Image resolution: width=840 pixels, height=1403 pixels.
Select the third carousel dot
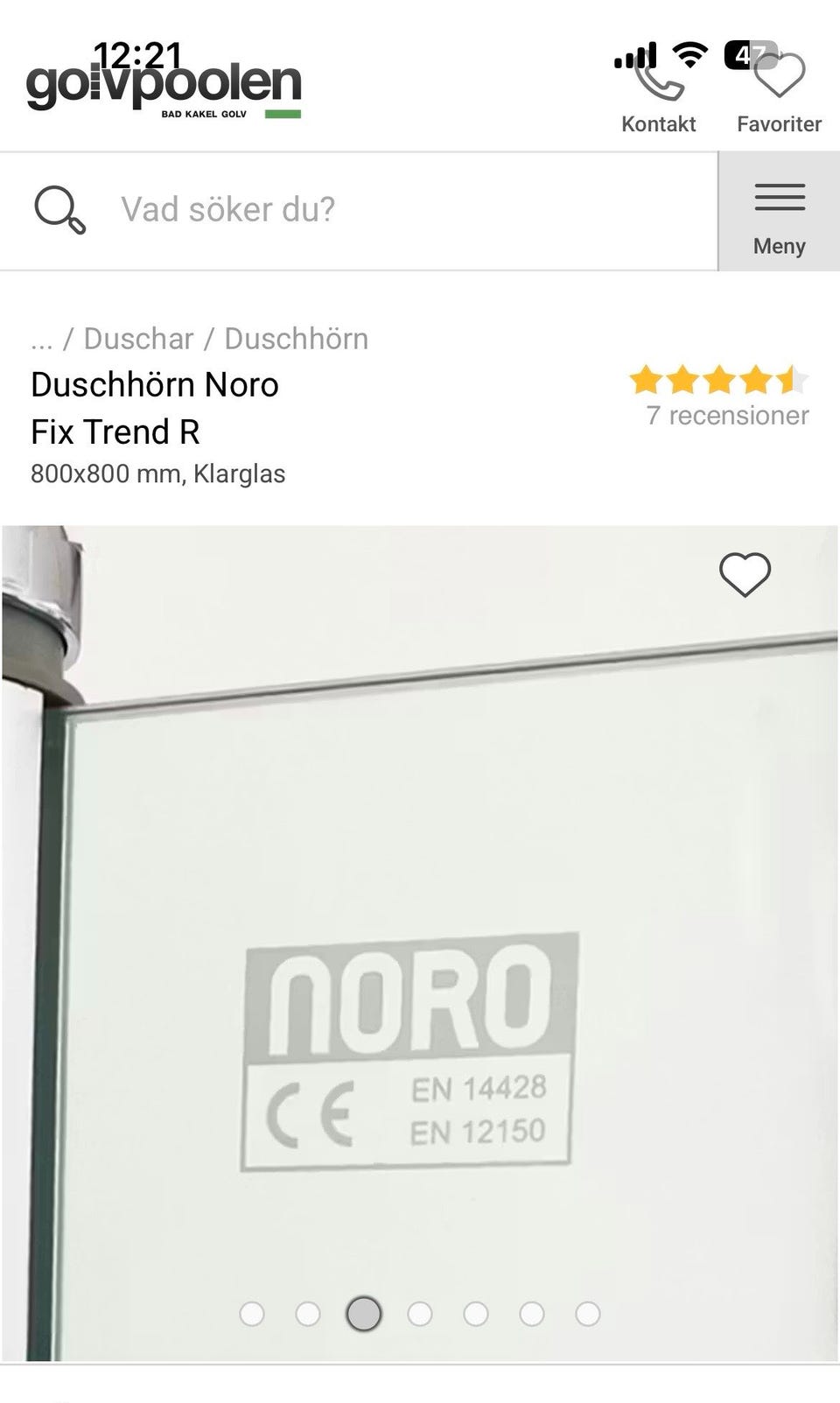click(364, 1313)
